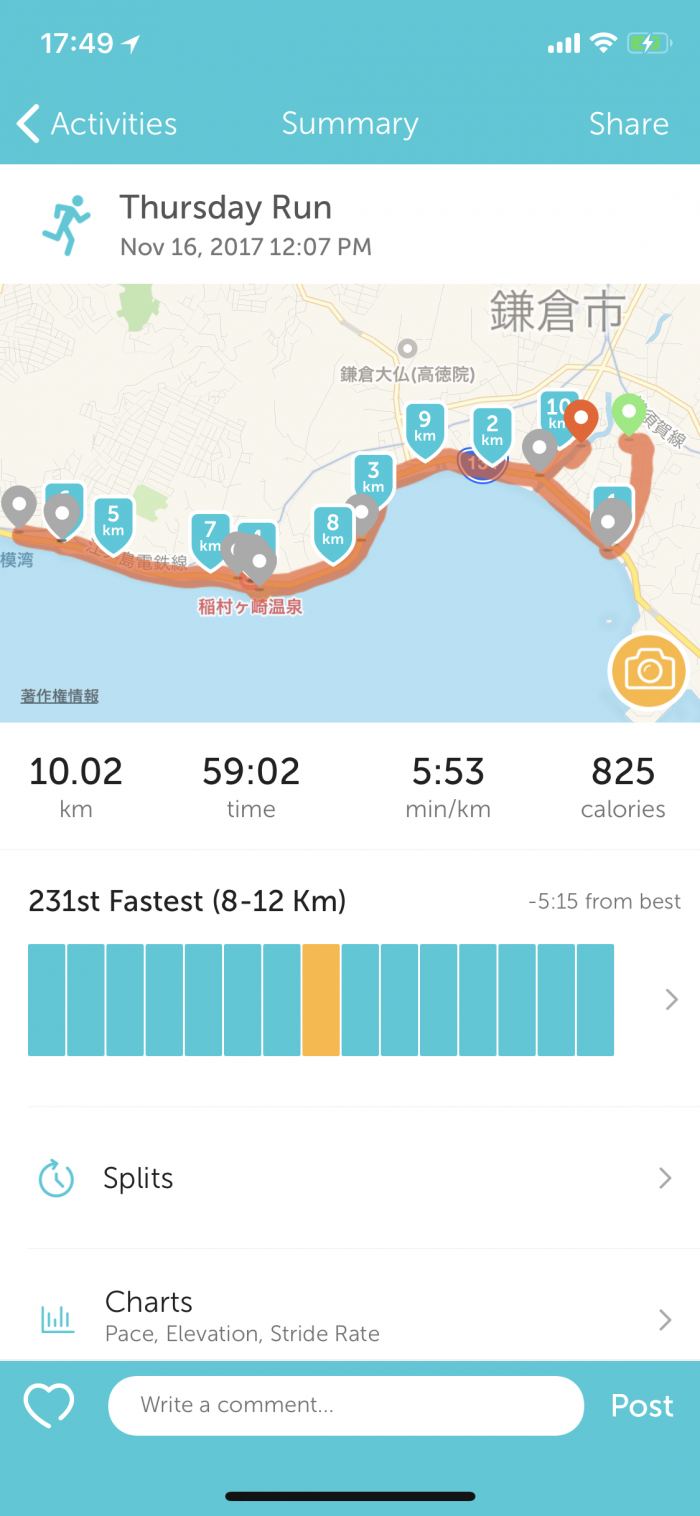Like this activity with the heart

pos(49,1405)
